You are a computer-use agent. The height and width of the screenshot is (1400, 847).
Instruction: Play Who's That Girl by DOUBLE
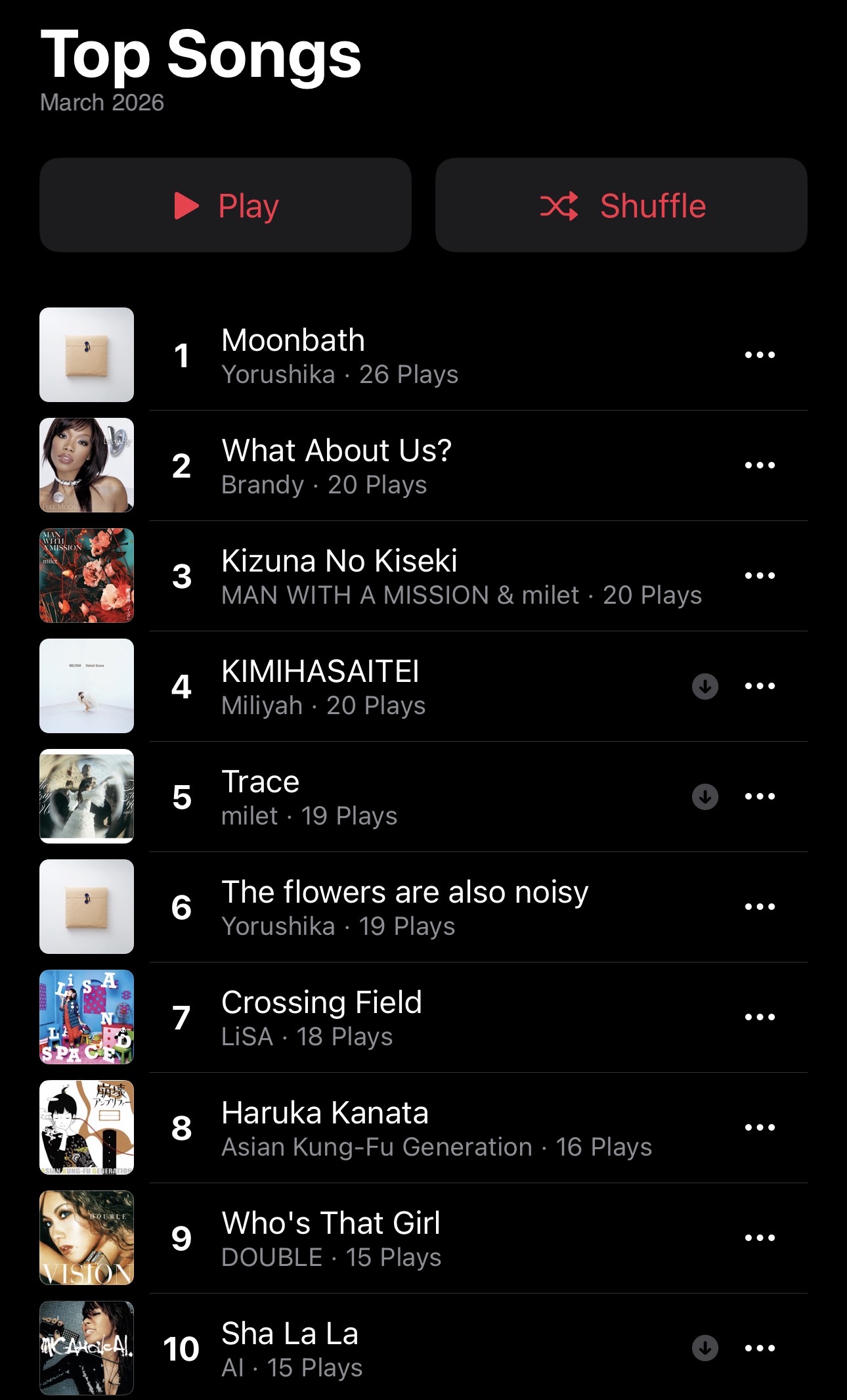pyautogui.click(x=331, y=1238)
